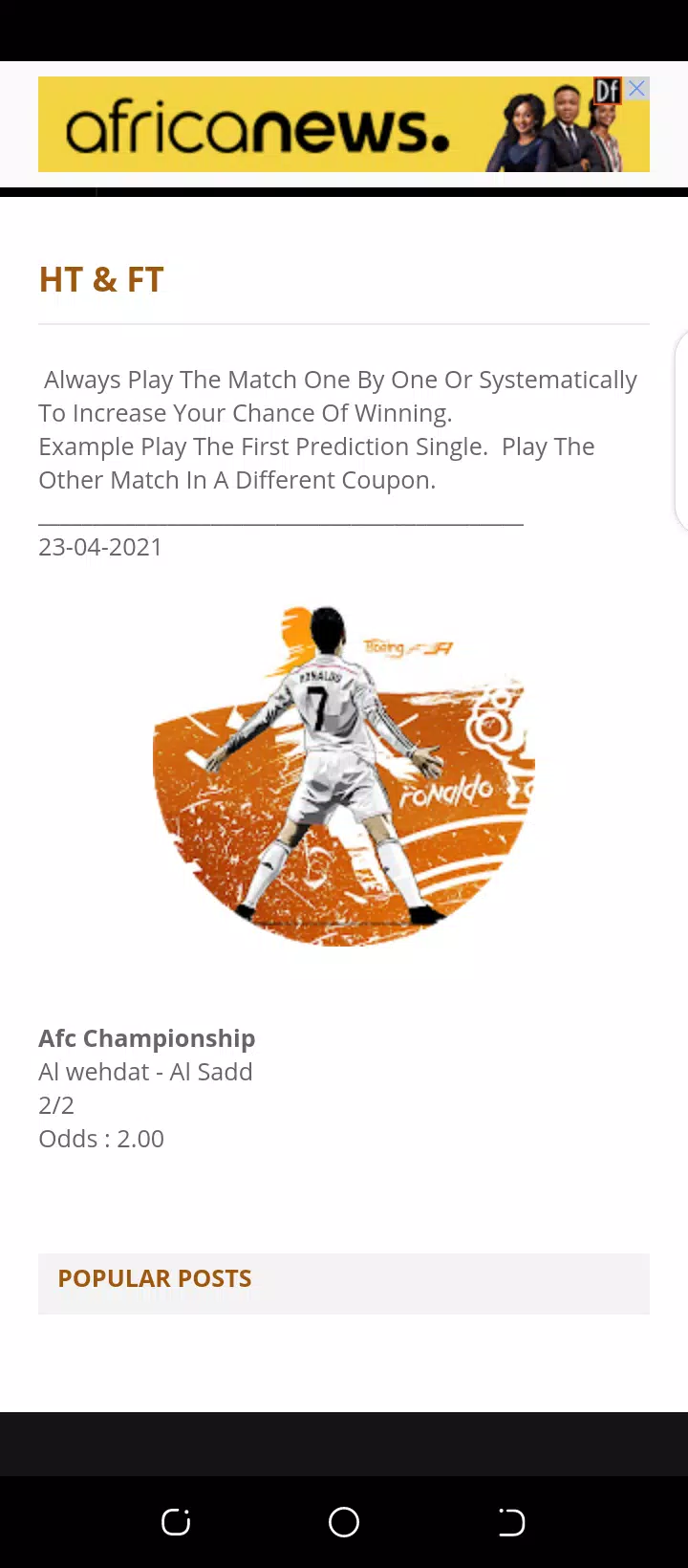The width and height of the screenshot is (688, 1568).
Task: Open the recent apps view
Action: tap(176, 1522)
